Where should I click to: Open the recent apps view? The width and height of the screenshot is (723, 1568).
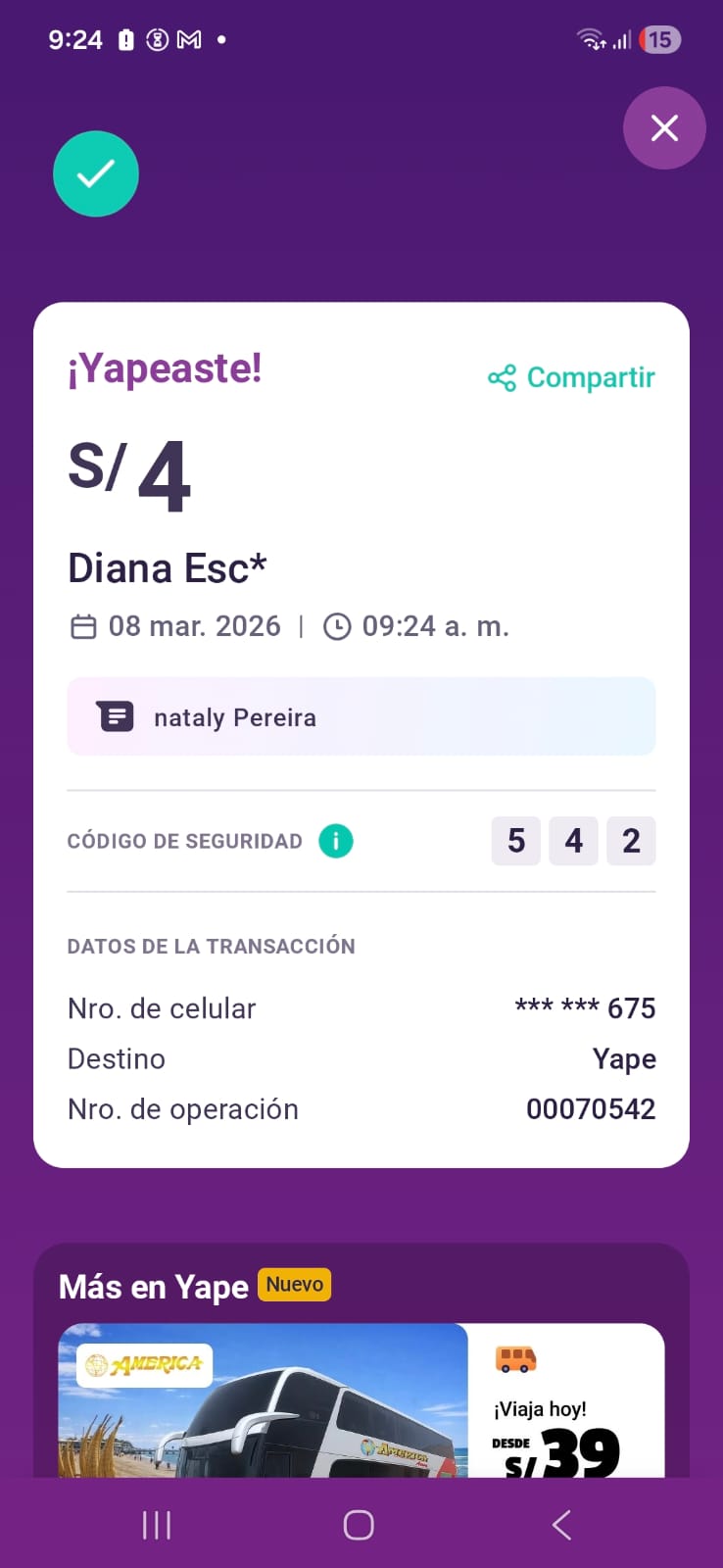click(x=157, y=1525)
